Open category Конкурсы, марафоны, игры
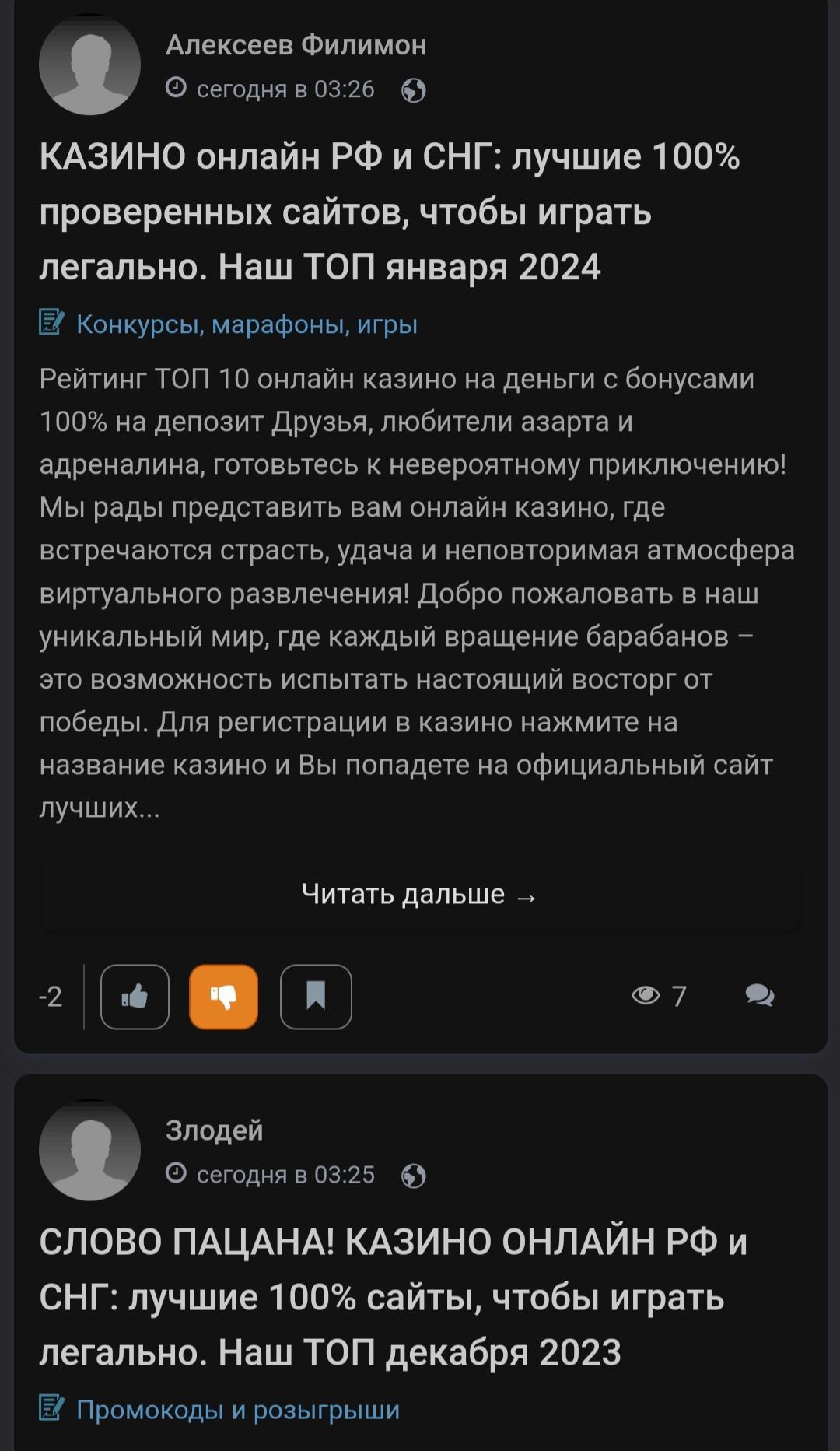Viewport: 840px width, 1451px height. point(247,324)
